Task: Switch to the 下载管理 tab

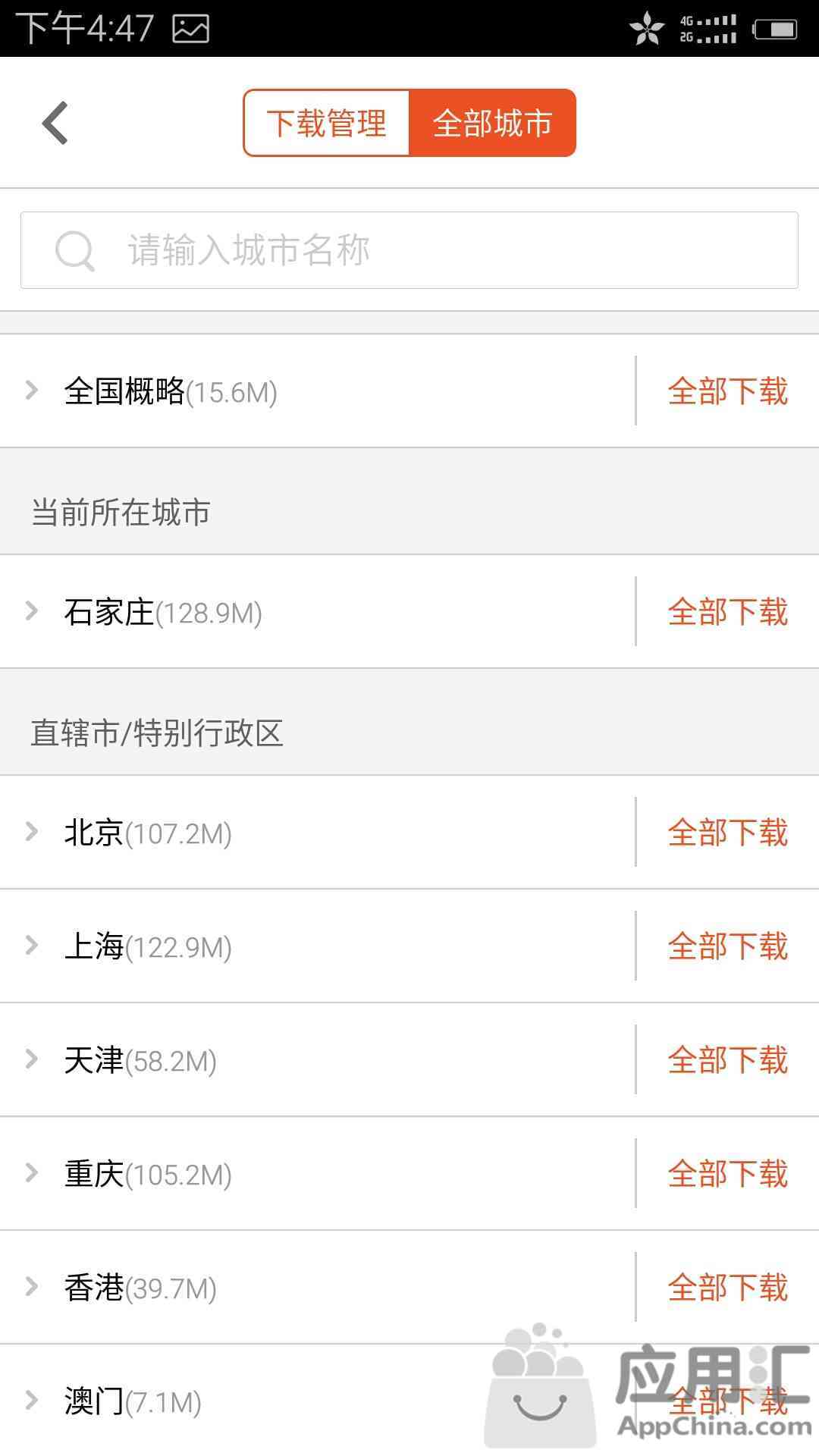Action: (x=327, y=123)
